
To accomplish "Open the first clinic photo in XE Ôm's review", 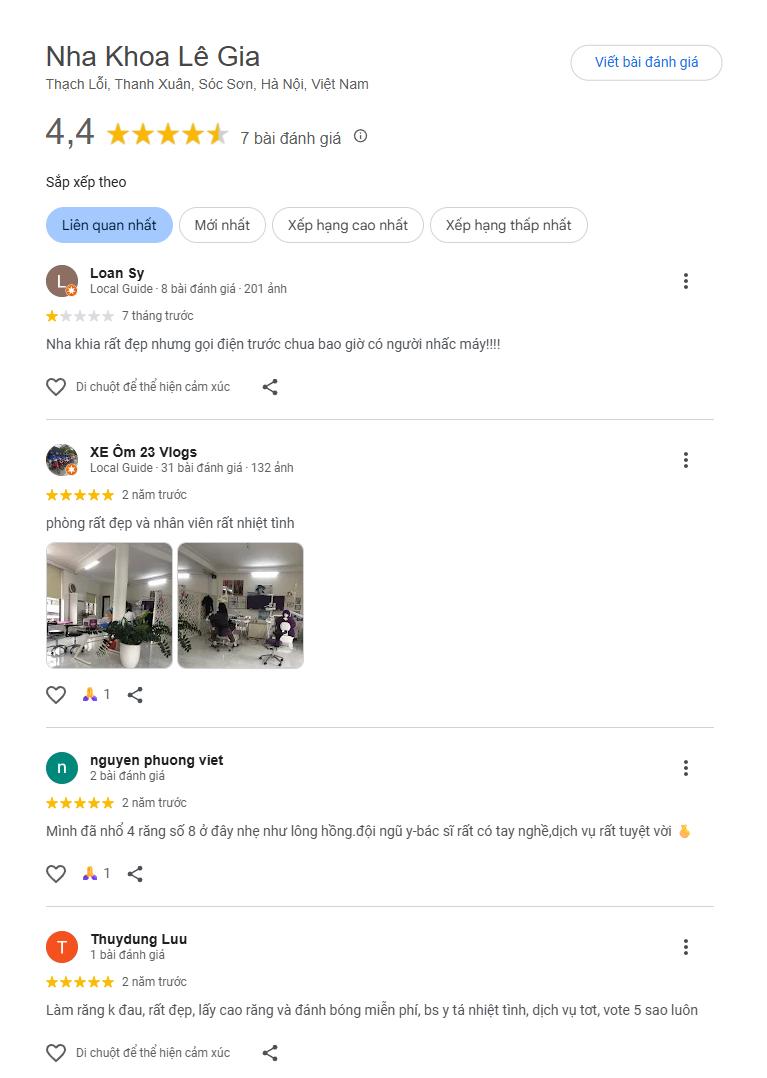I will point(109,605).
